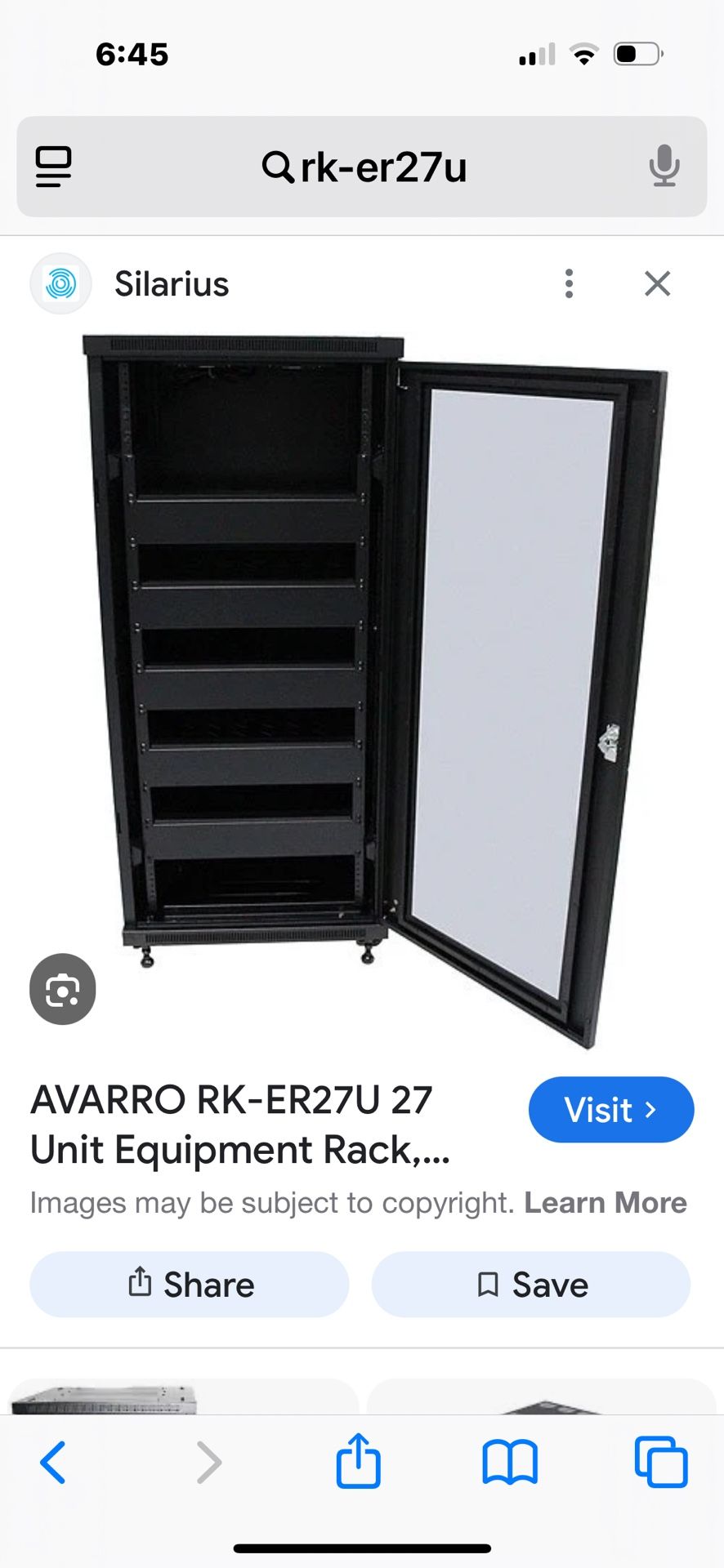Tap the microphone icon for voice search

click(x=665, y=167)
